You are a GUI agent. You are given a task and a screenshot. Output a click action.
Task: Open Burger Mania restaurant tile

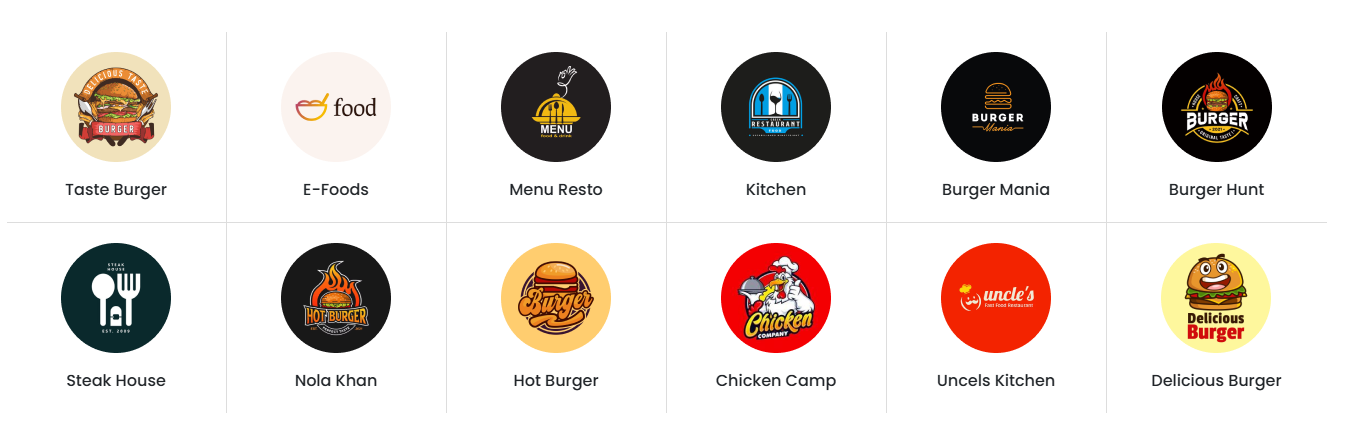point(996,107)
